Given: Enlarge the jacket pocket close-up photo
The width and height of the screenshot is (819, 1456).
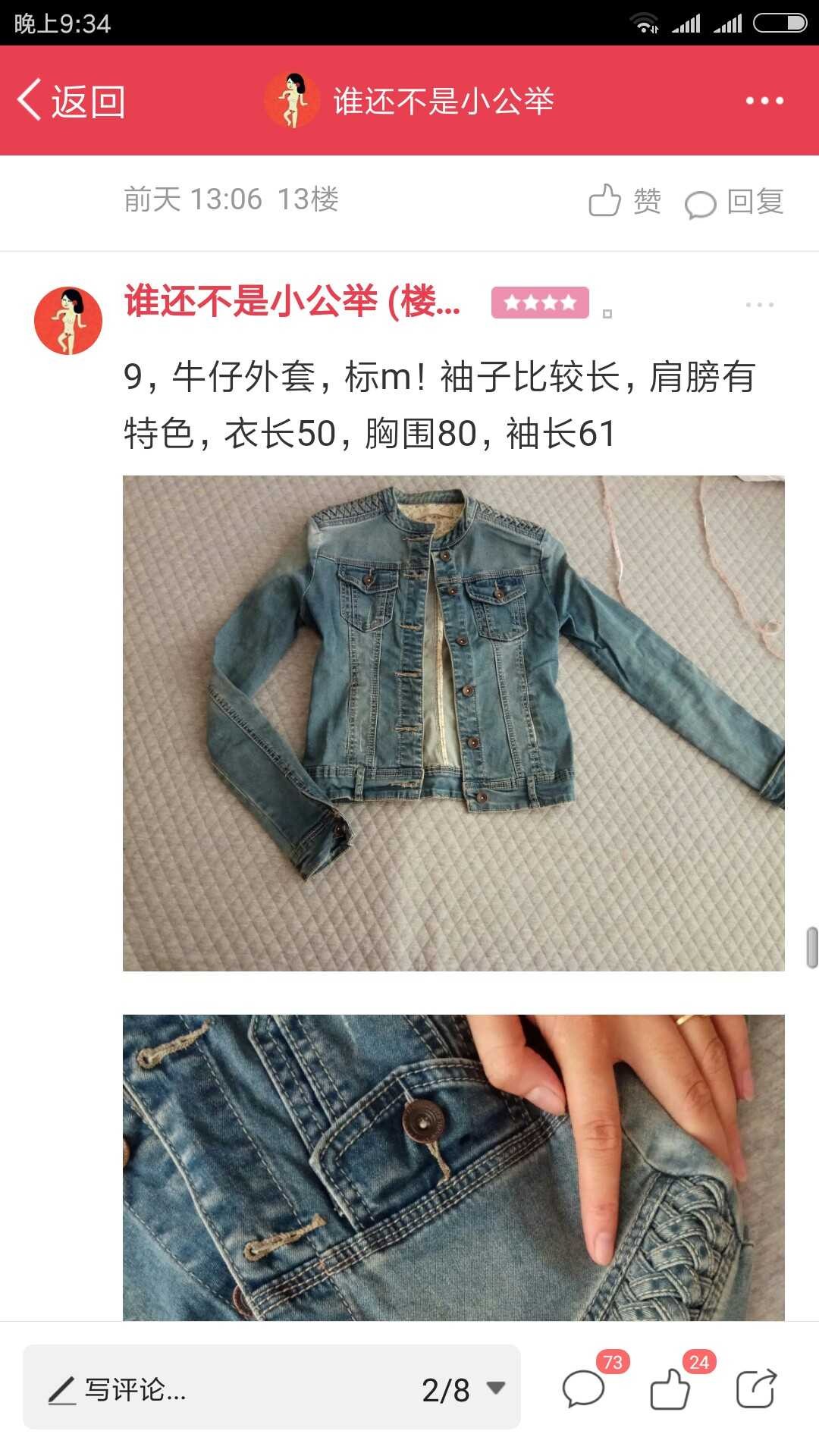Looking at the screenshot, I should pyautogui.click(x=453, y=1167).
